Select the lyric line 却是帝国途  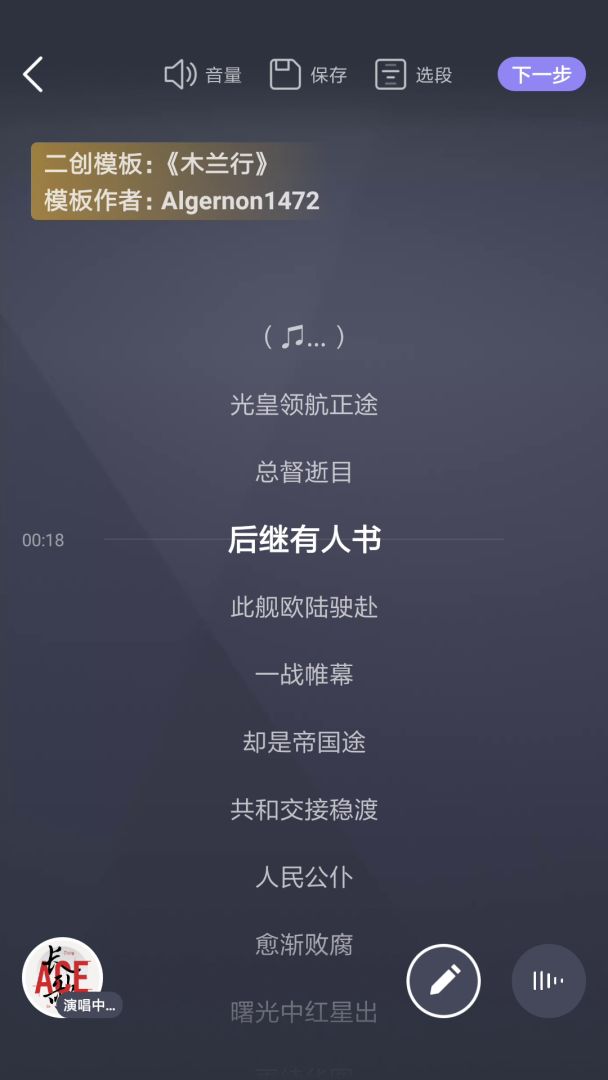pos(304,742)
